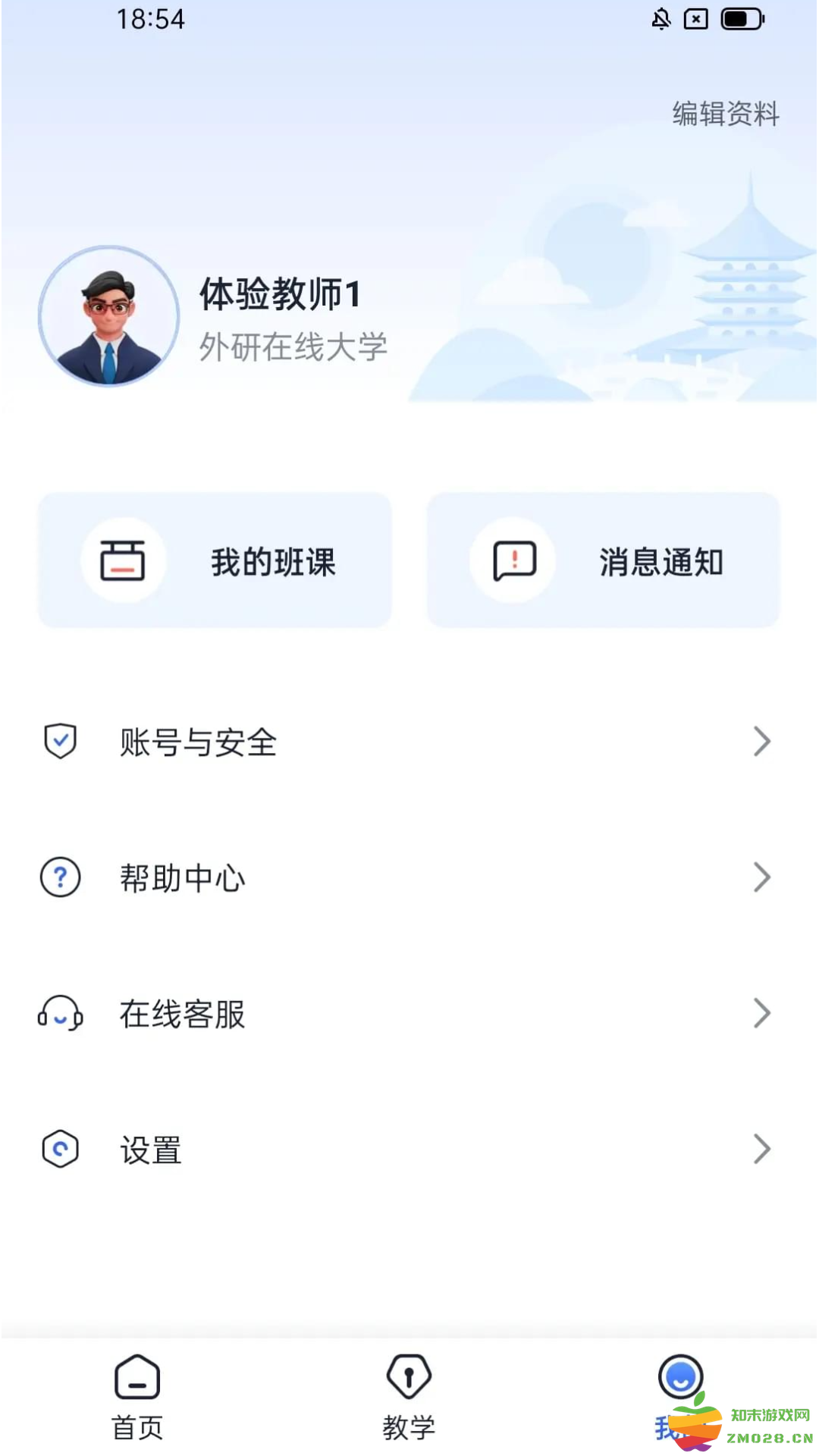This screenshot has width=819, height=1456.
Task: Click the gear icon beside 设置
Action: pos(60,1149)
